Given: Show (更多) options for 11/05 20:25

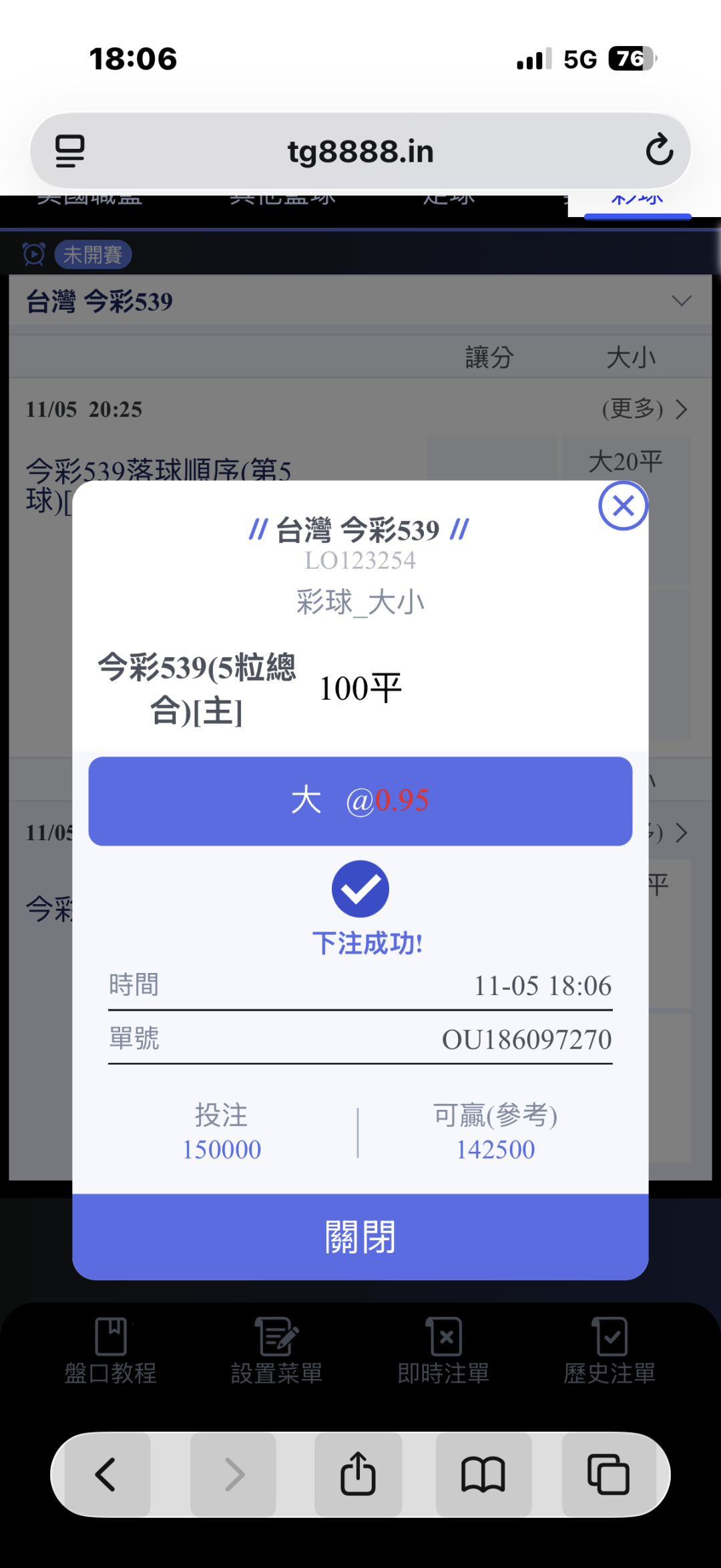Looking at the screenshot, I should pos(644,409).
